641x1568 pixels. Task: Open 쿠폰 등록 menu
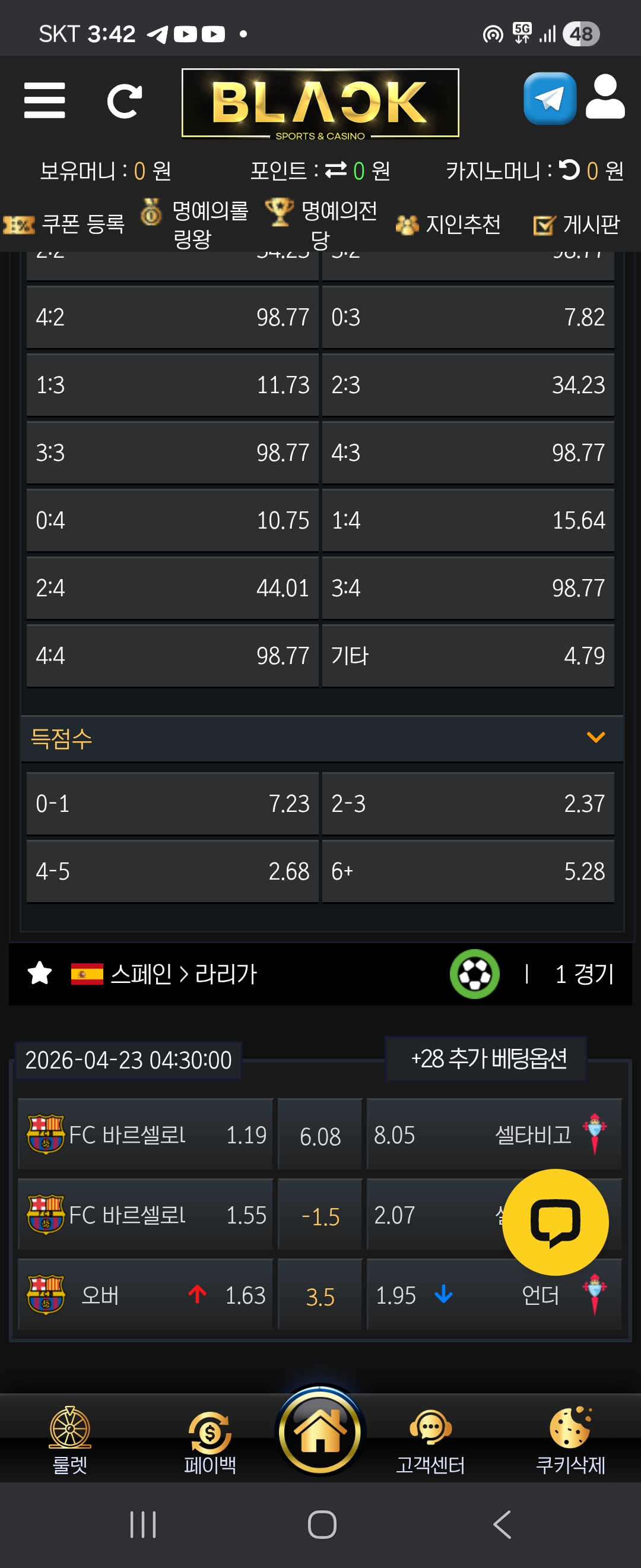66,224
